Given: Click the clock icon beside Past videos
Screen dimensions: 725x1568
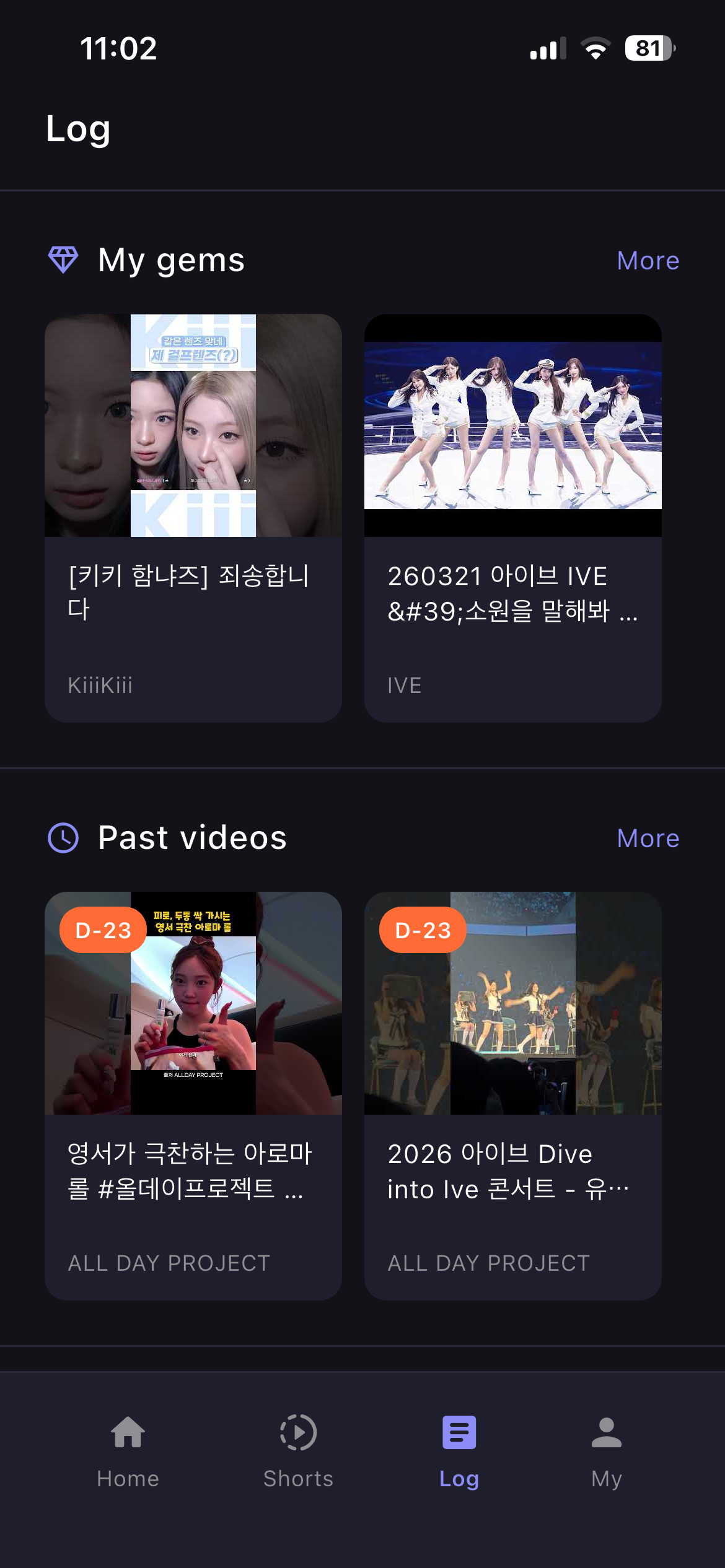Looking at the screenshot, I should tap(64, 837).
